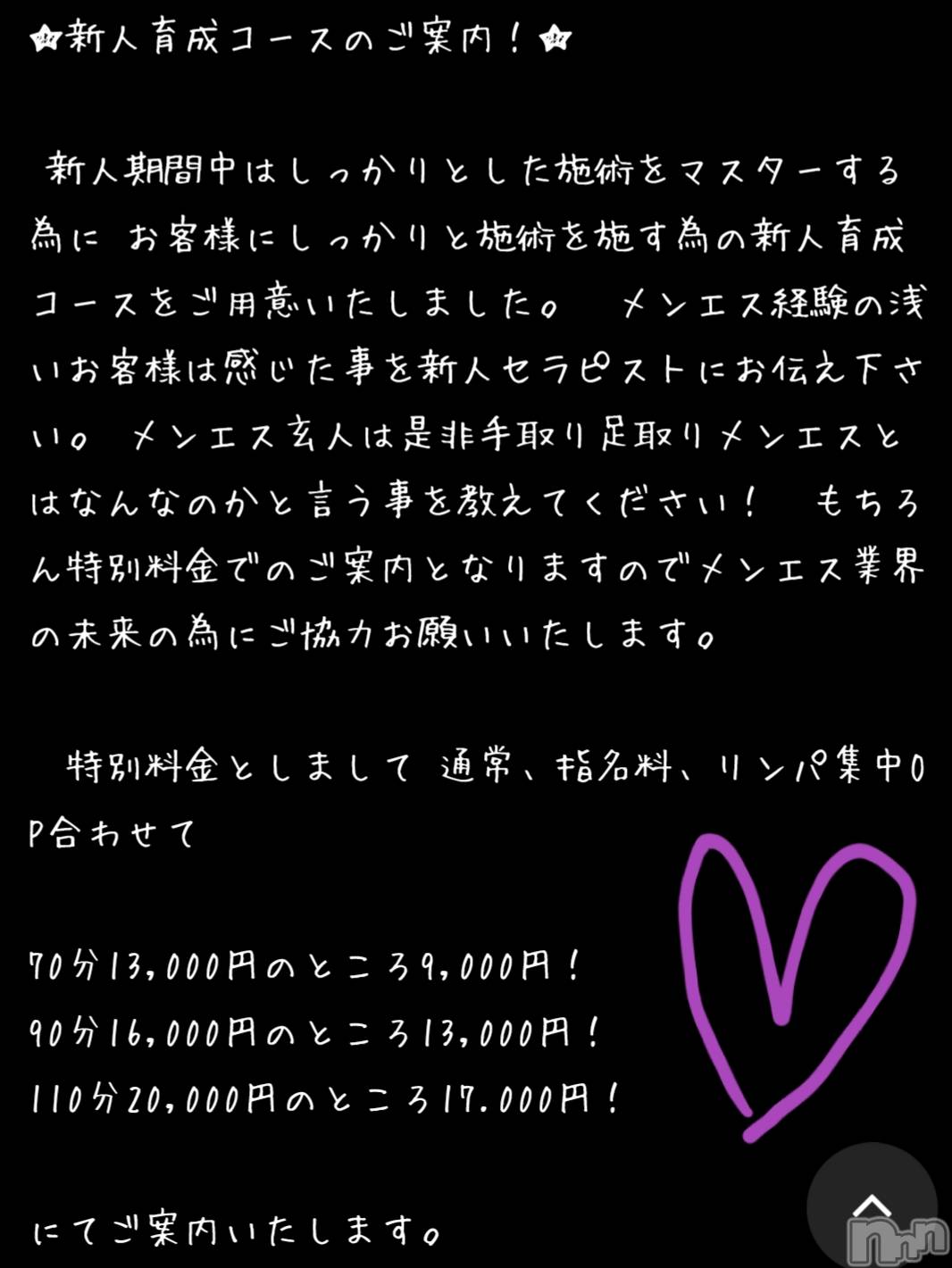
Task: Tap the scroll-to-top arrow button
Action: click(x=872, y=1207)
